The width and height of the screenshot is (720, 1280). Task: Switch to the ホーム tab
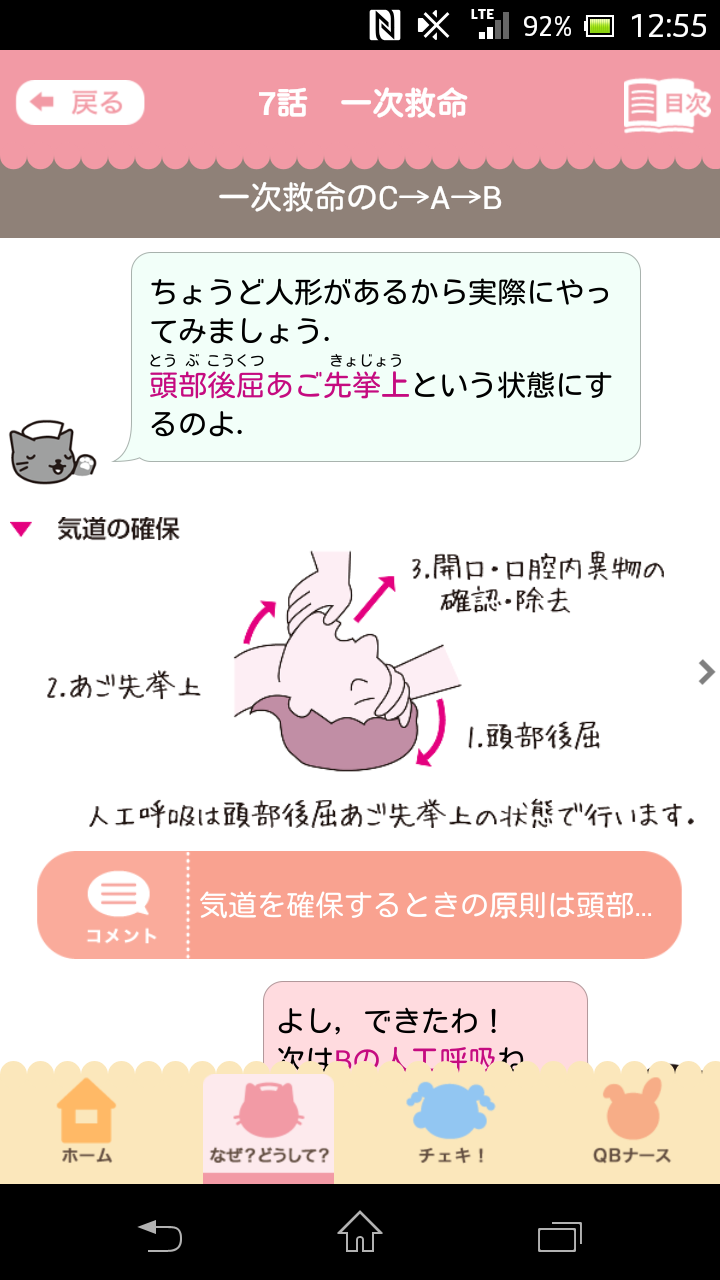click(x=86, y=1123)
